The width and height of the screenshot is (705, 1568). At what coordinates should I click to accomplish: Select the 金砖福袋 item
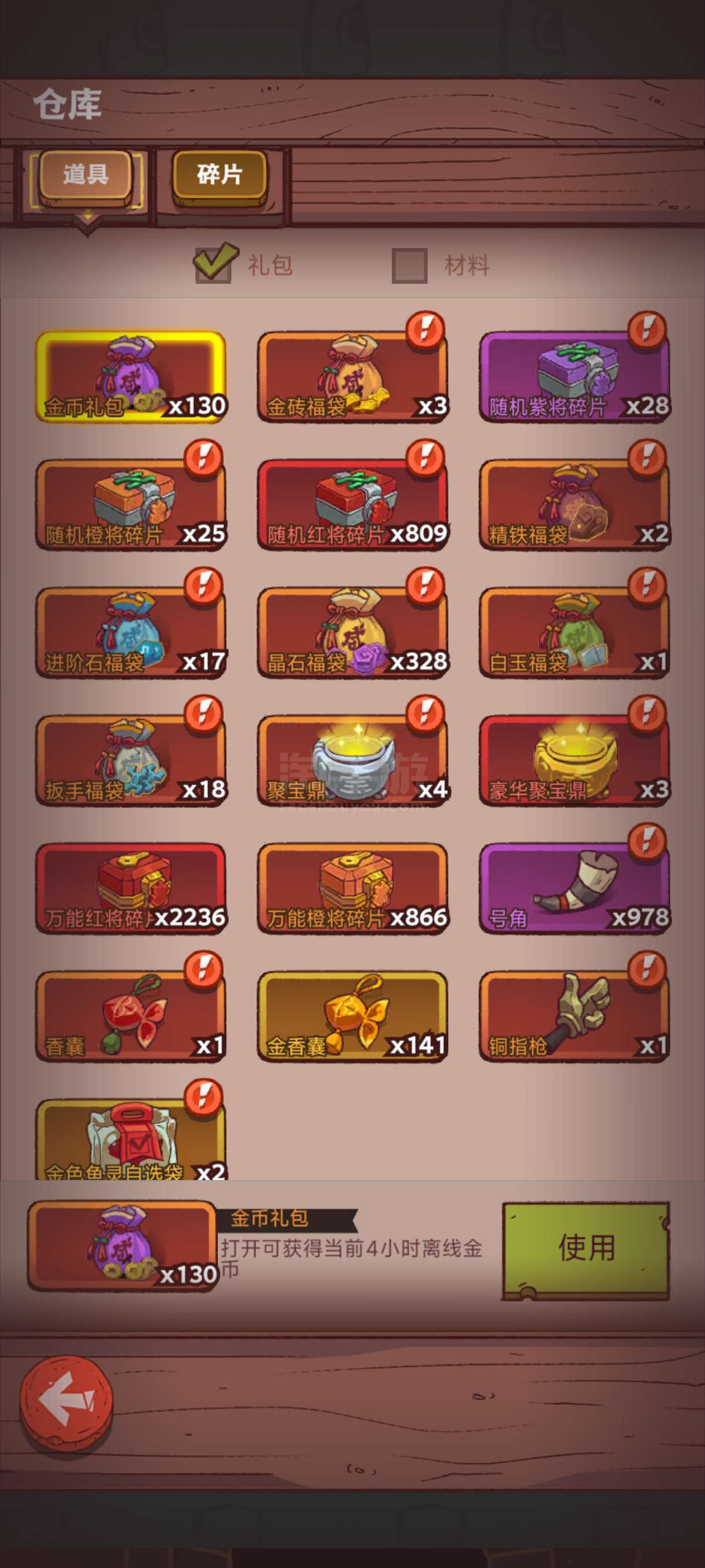click(x=353, y=376)
